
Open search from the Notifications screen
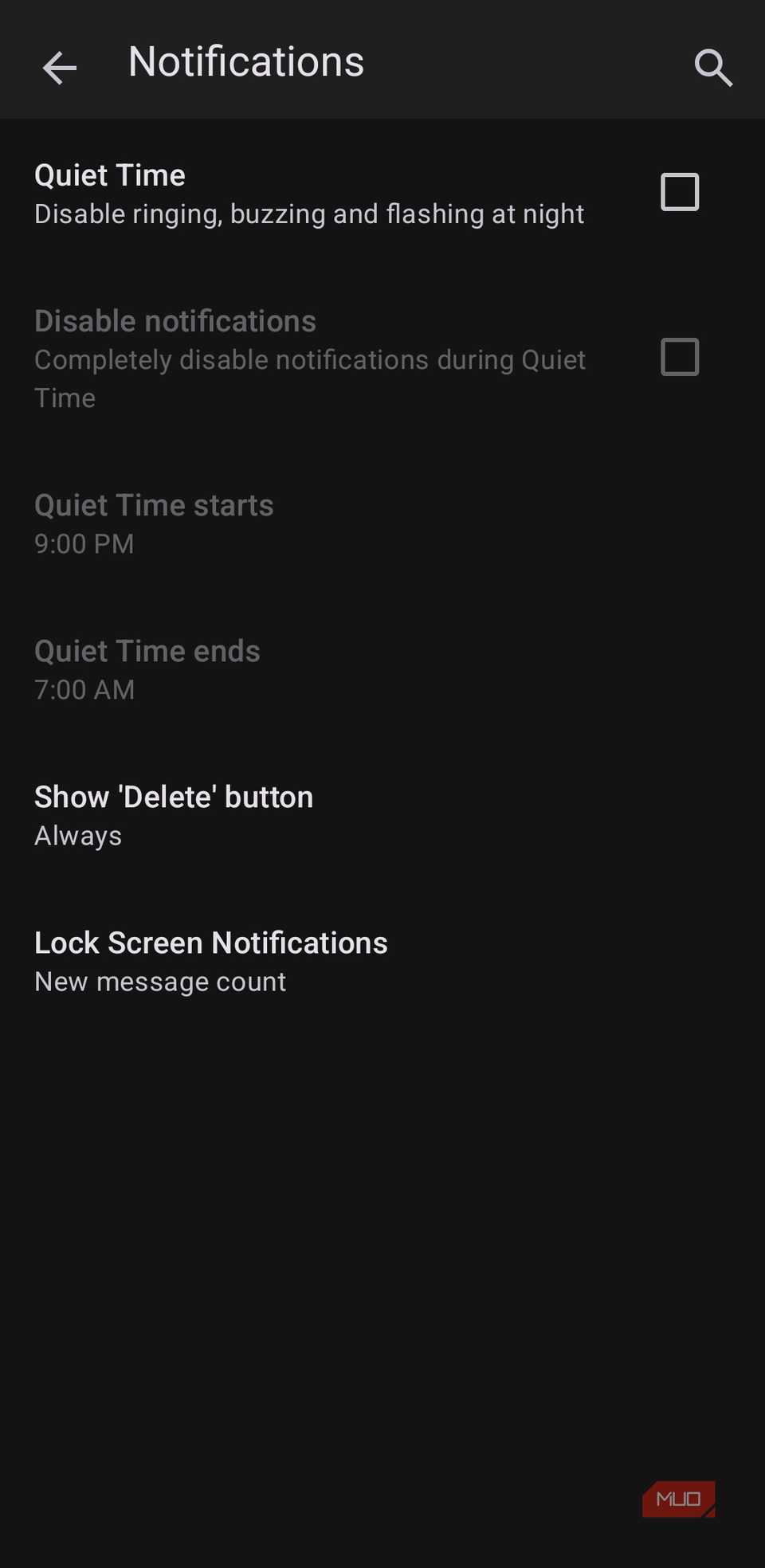(713, 67)
